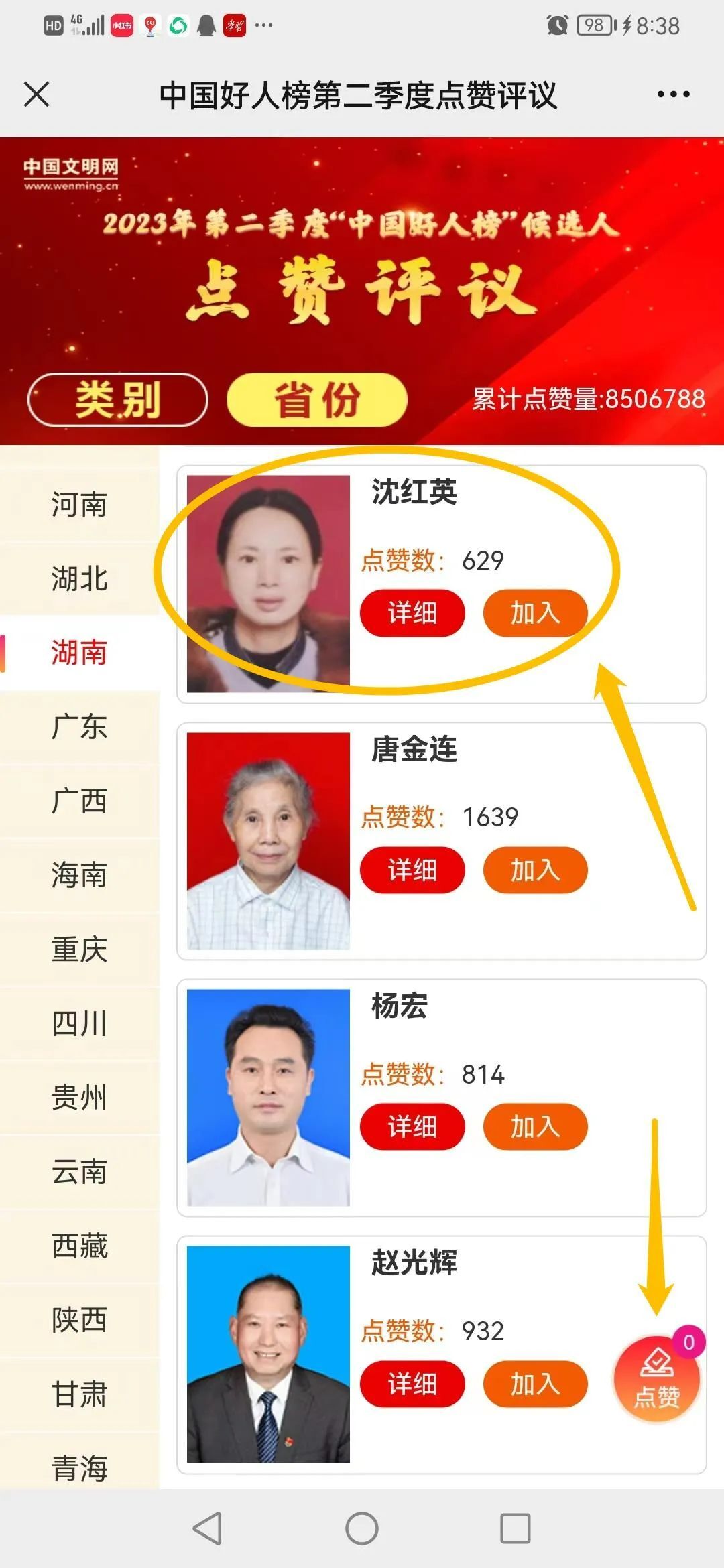Add 赵光辉 to selected candidates
Image resolution: width=724 pixels, height=1568 pixels.
click(535, 1384)
